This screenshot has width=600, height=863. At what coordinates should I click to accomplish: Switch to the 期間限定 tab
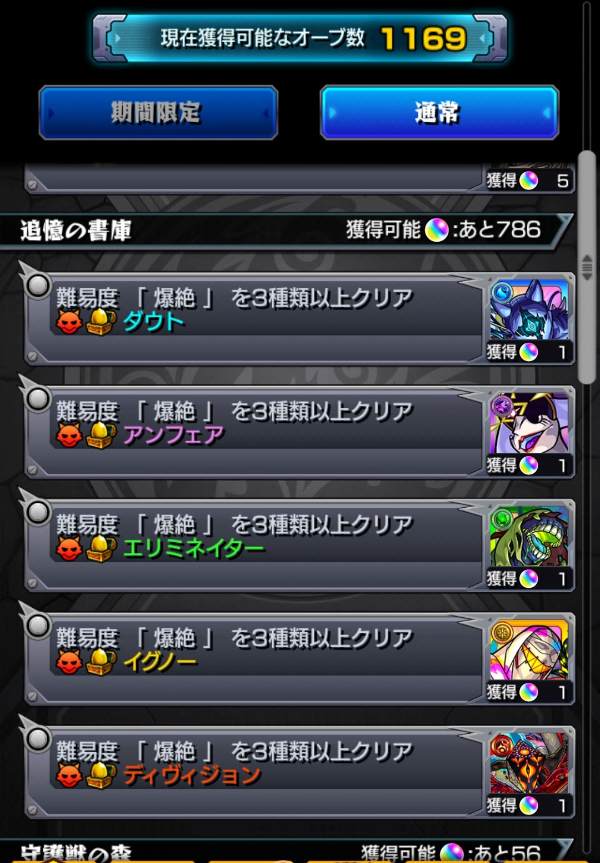pos(158,112)
